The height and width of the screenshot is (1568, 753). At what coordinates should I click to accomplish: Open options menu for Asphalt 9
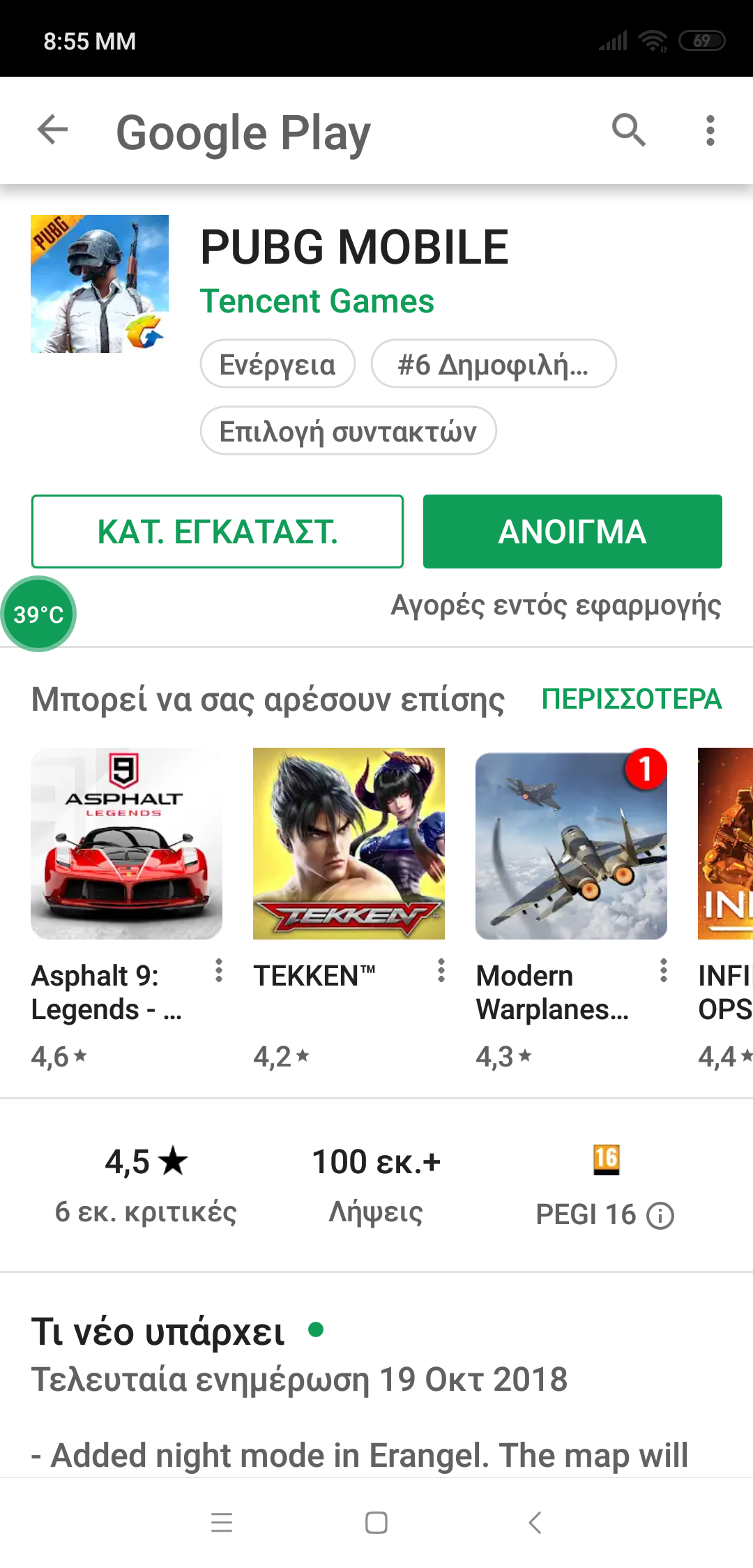coord(219,971)
